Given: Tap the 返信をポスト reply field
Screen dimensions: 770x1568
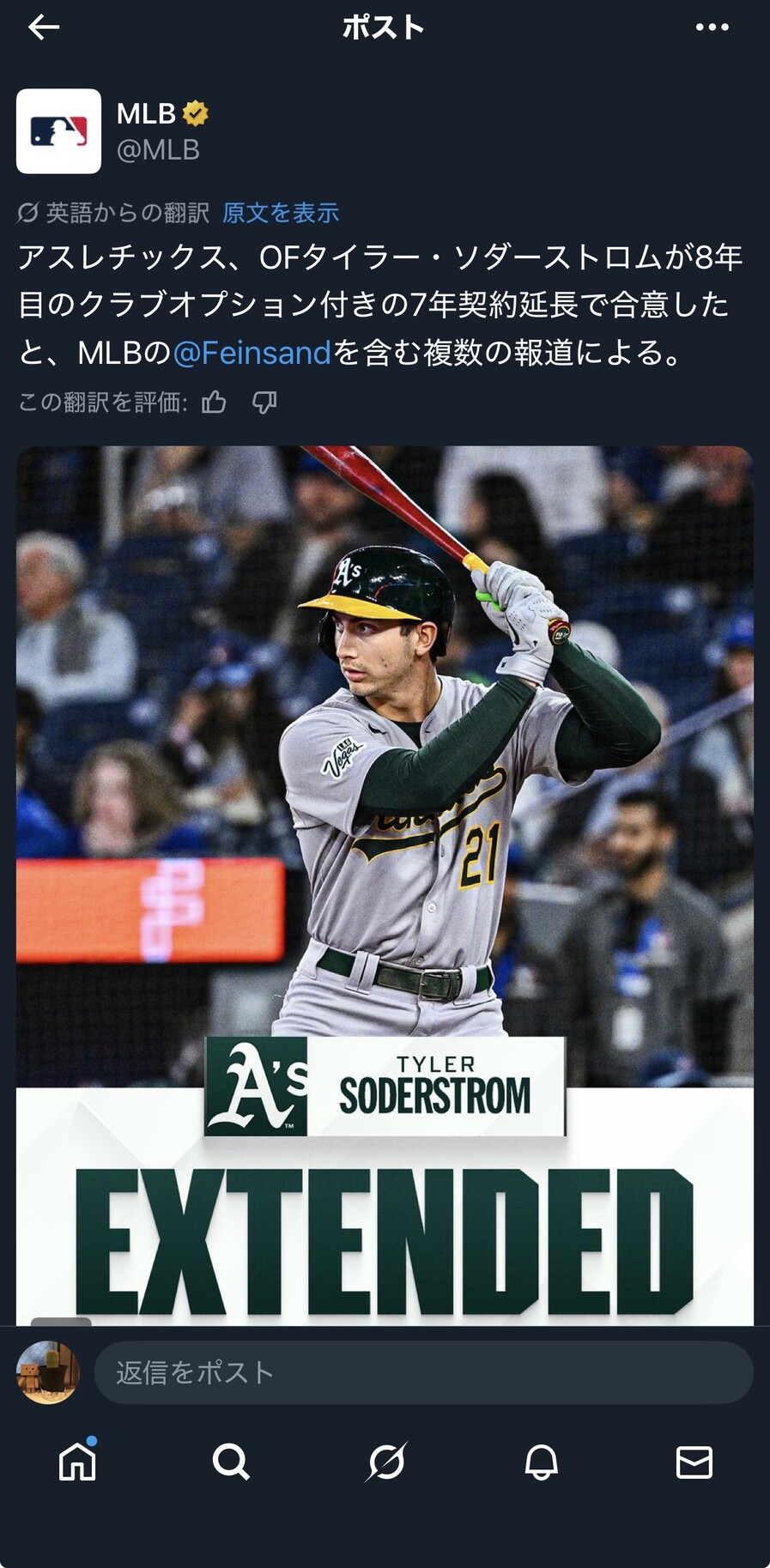Looking at the screenshot, I should pyautogui.click(x=423, y=1372).
